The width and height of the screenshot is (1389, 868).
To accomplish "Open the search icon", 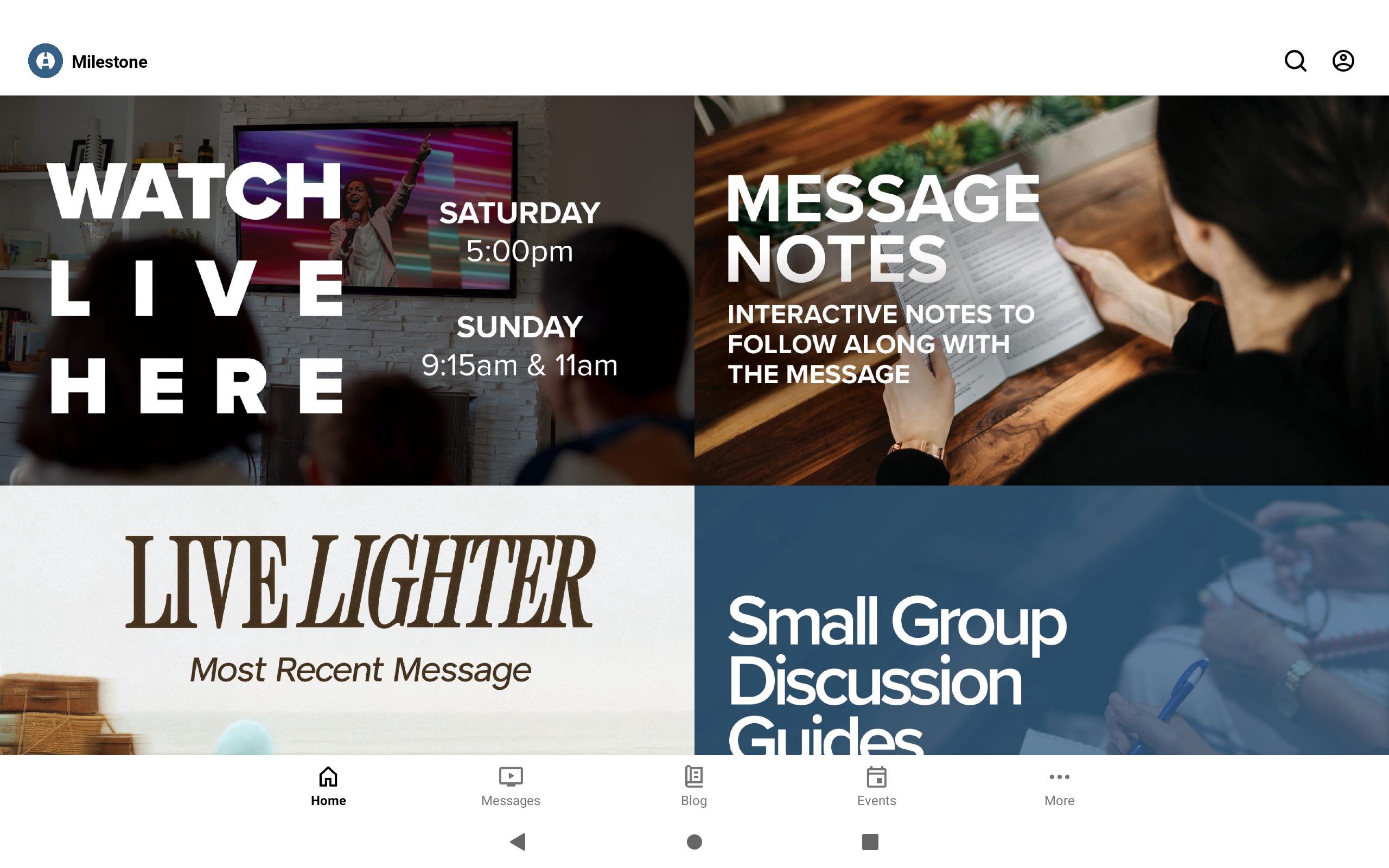I will 1295,61.
